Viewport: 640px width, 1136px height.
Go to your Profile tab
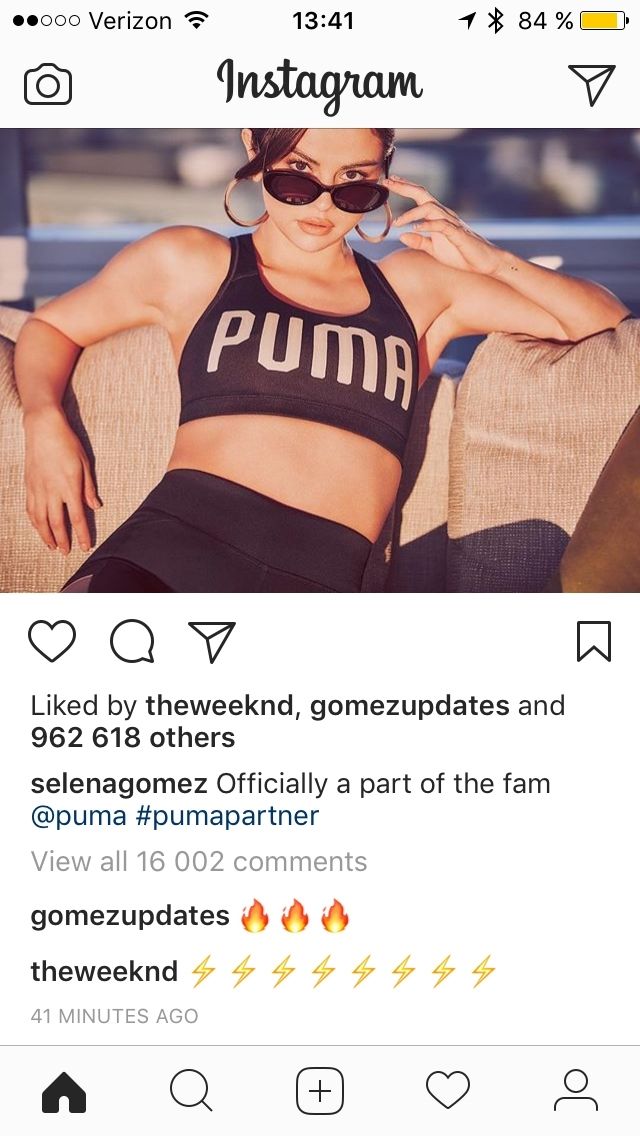[x=576, y=1090]
